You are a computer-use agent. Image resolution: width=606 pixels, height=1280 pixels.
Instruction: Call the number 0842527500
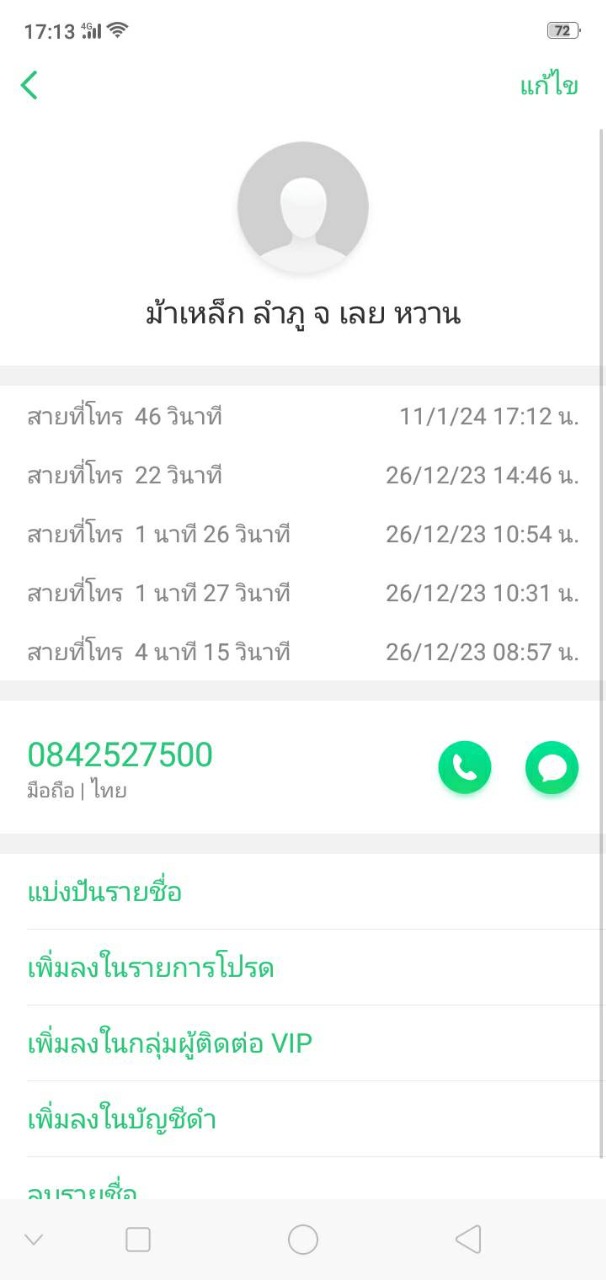(465, 767)
